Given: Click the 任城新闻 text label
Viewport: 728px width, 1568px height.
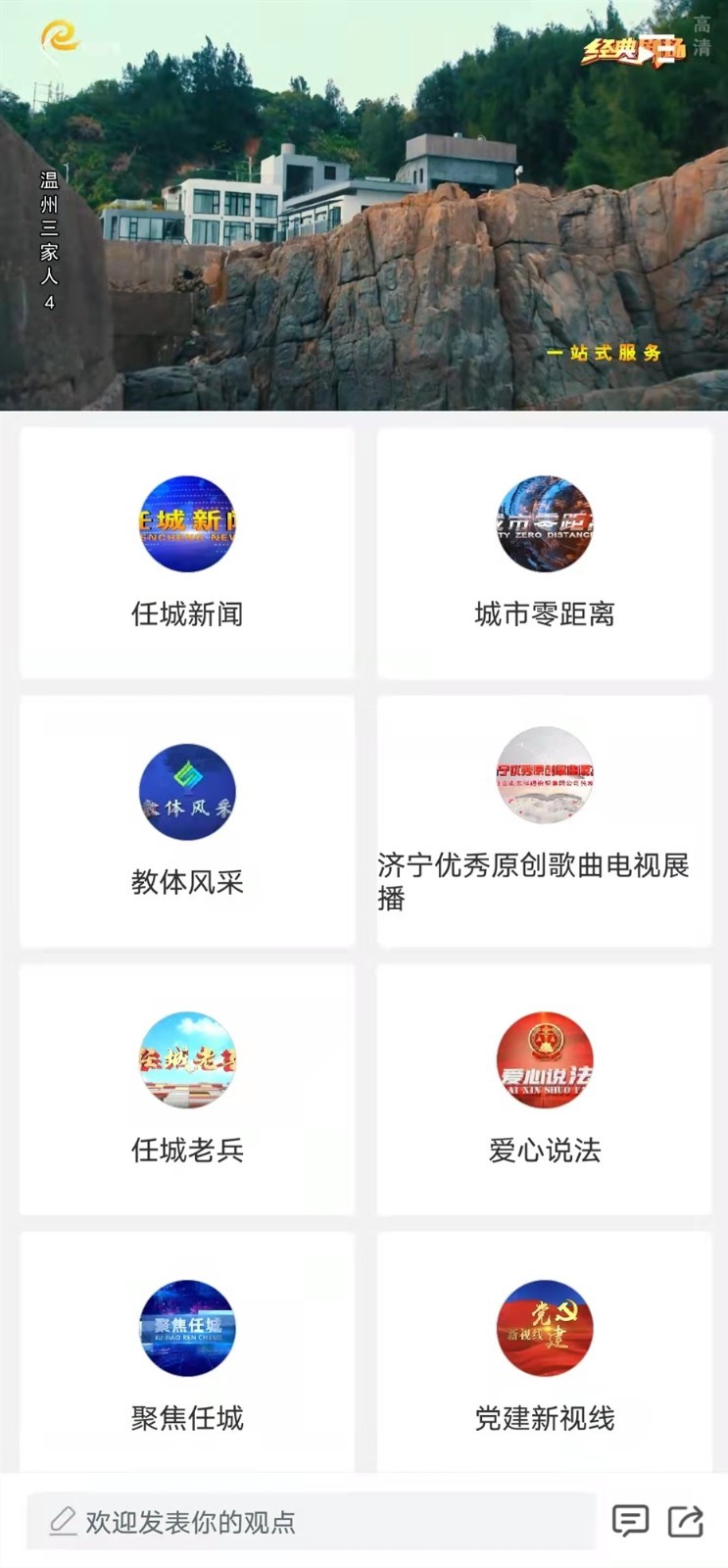Looking at the screenshot, I should [x=186, y=615].
